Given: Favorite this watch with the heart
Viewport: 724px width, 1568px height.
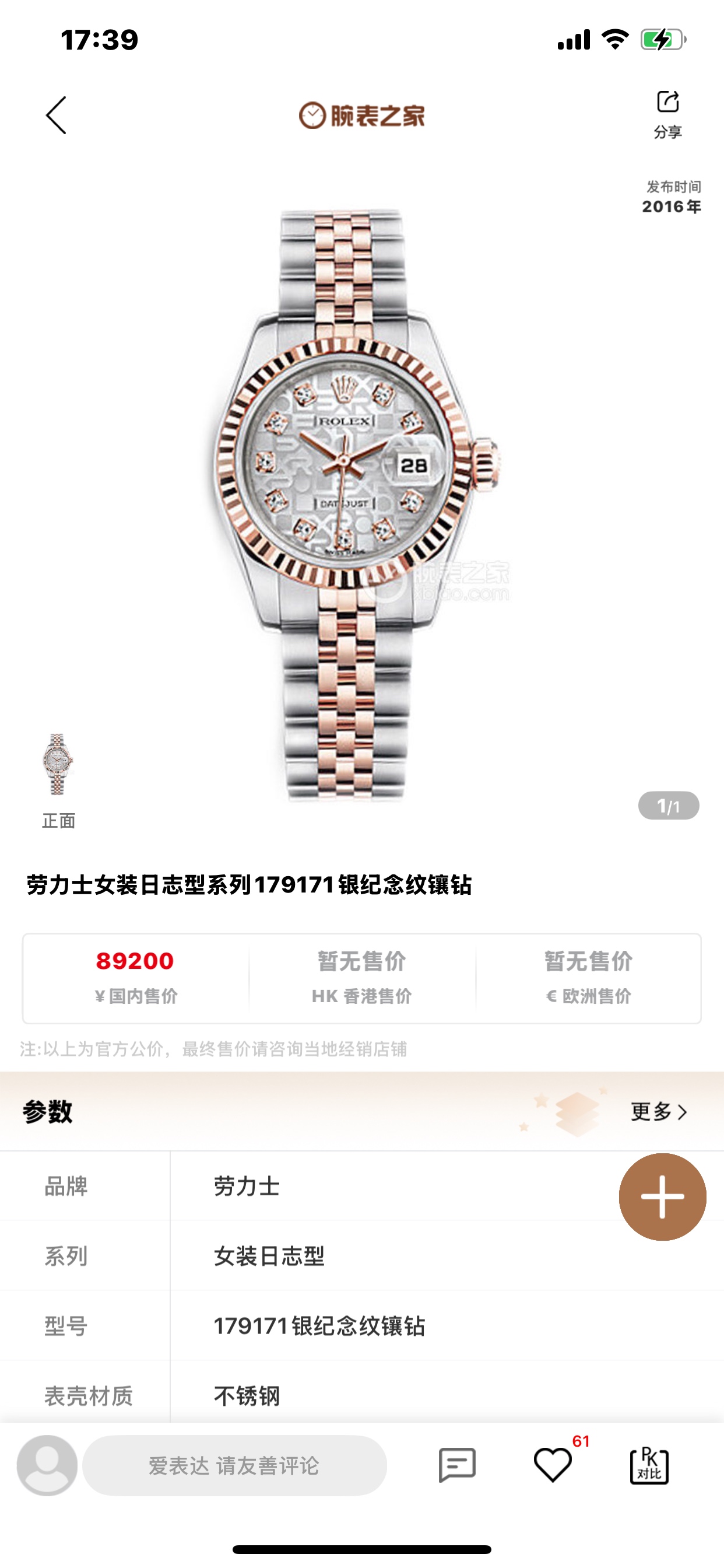Looking at the screenshot, I should pos(553,1465).
